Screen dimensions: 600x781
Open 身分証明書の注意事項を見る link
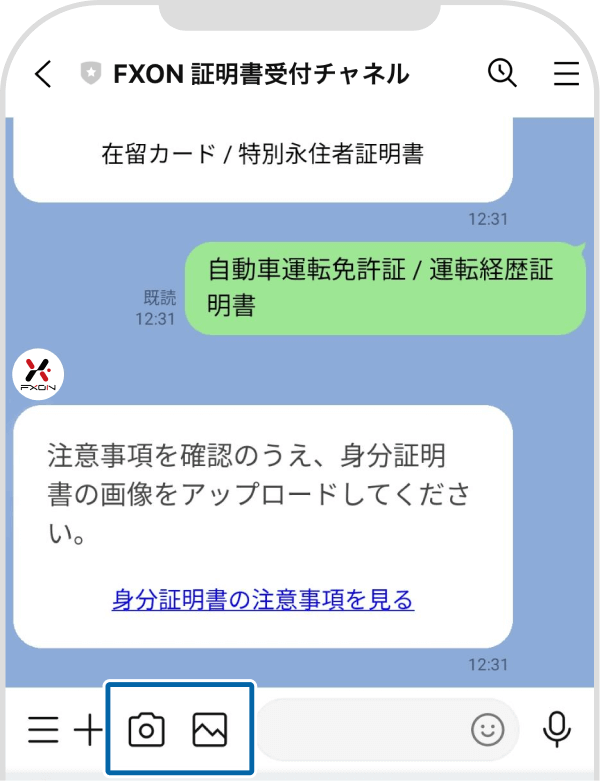(263, 599)
